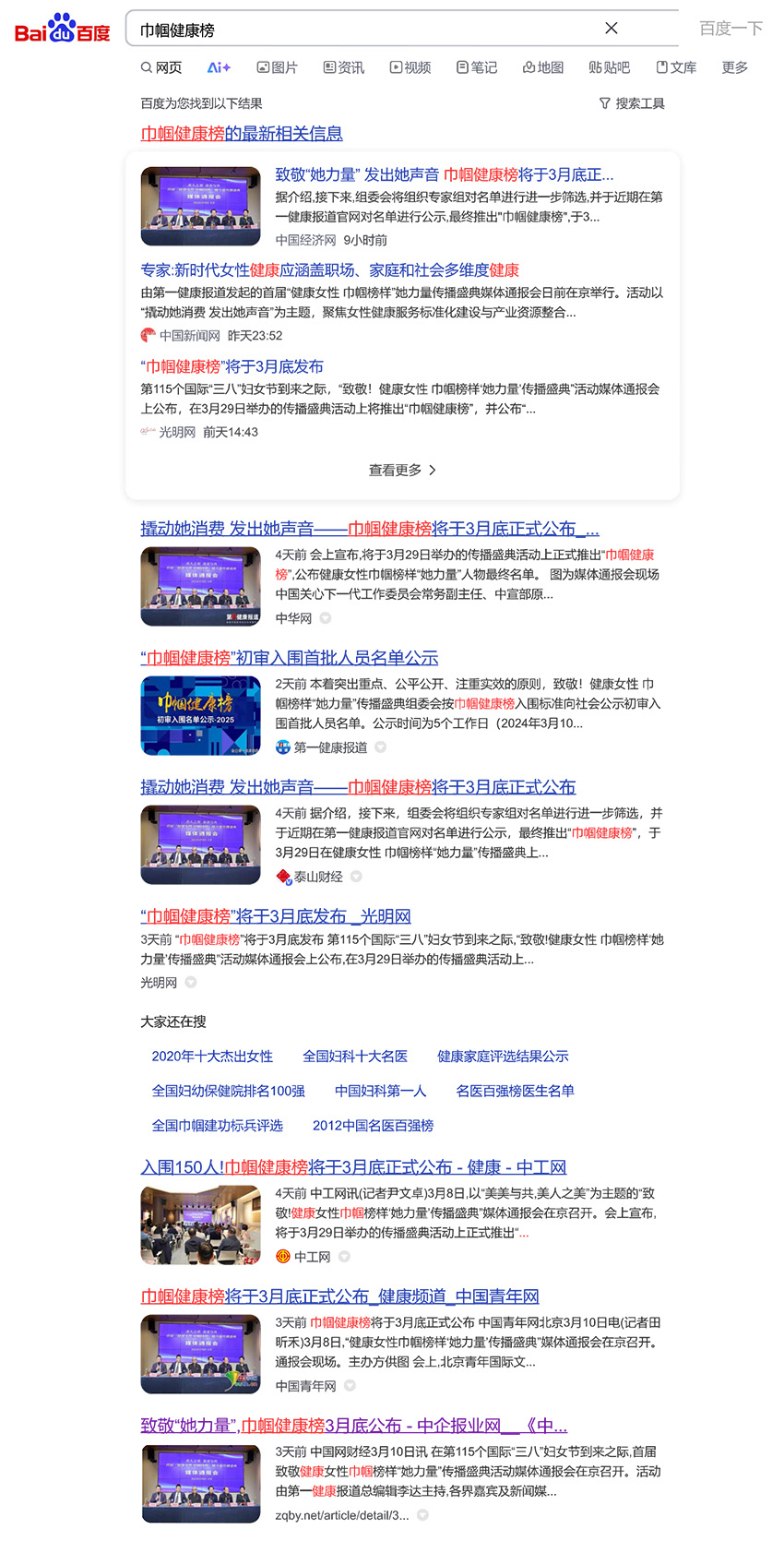Expand 查看更多 news results
Screen dimensions: 784x1541
click(402, 470)
